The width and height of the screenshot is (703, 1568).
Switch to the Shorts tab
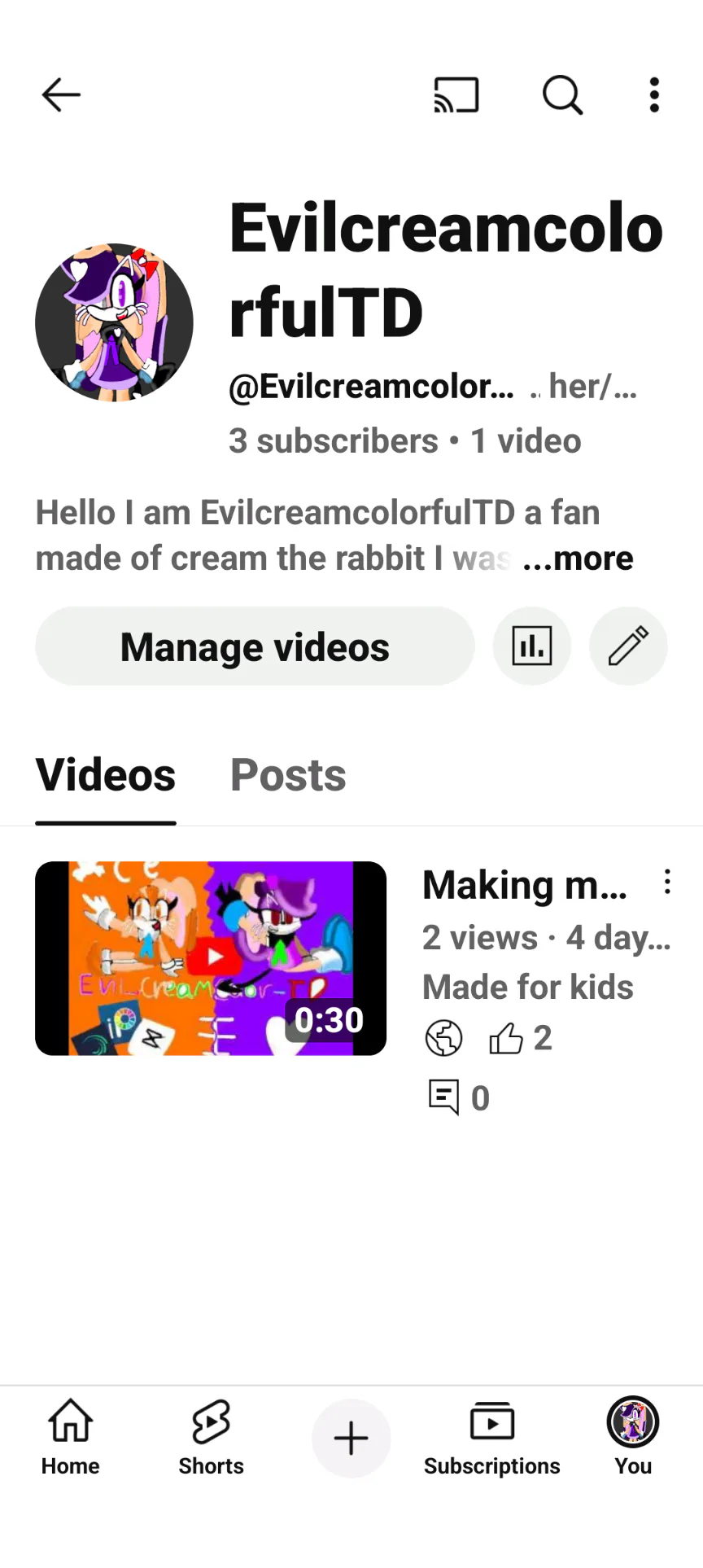(212, 1439)
